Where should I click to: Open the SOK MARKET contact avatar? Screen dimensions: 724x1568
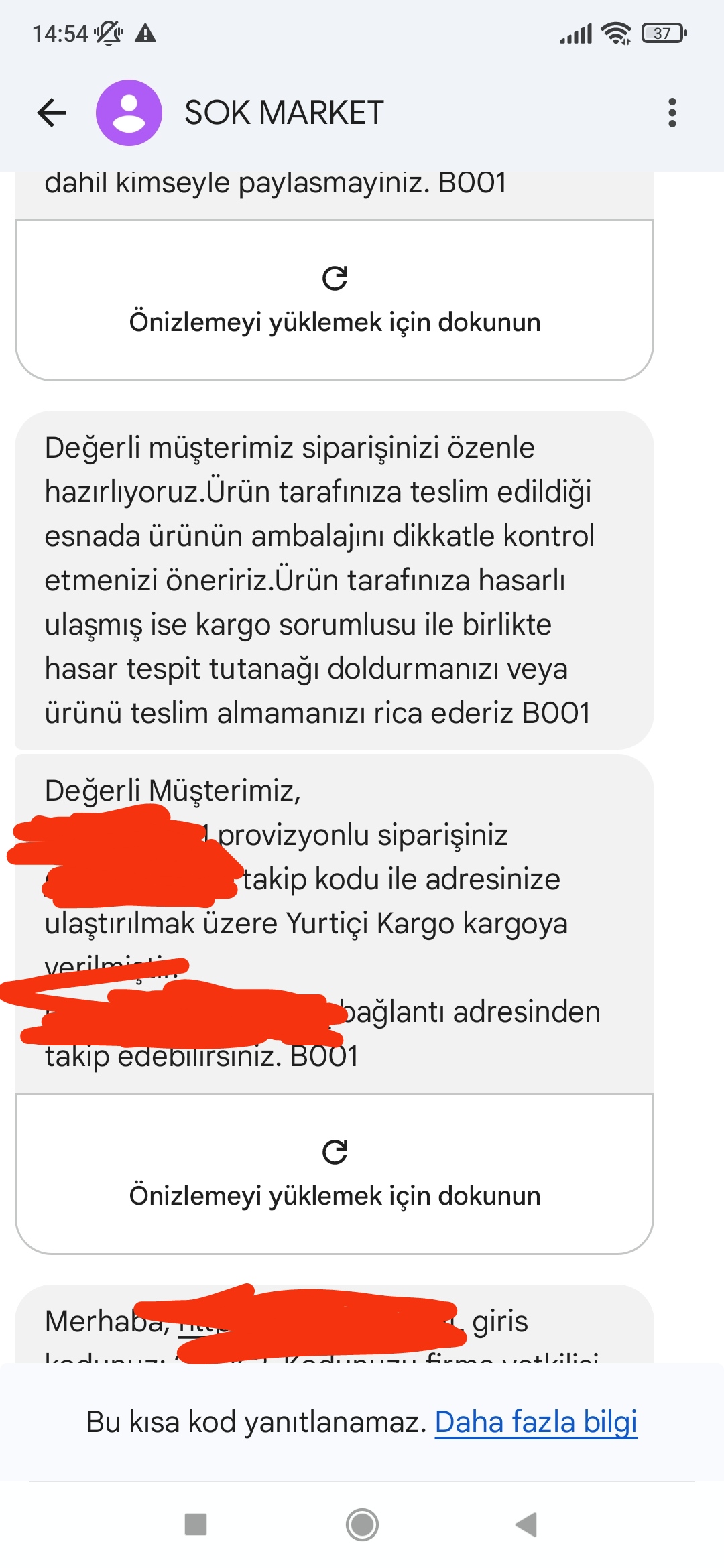(129, 113)
